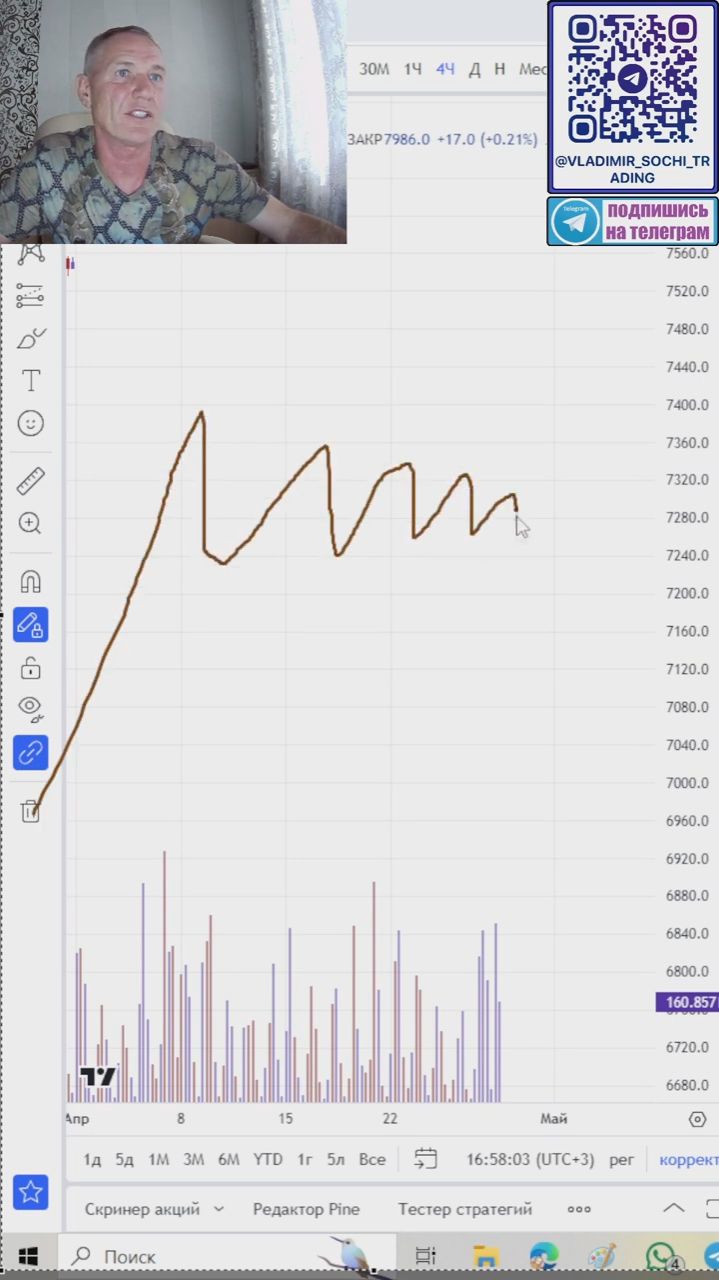This screenshot has height=1280, width=719.
Task: Show the full range with Все
Action: click(372, 1160)
